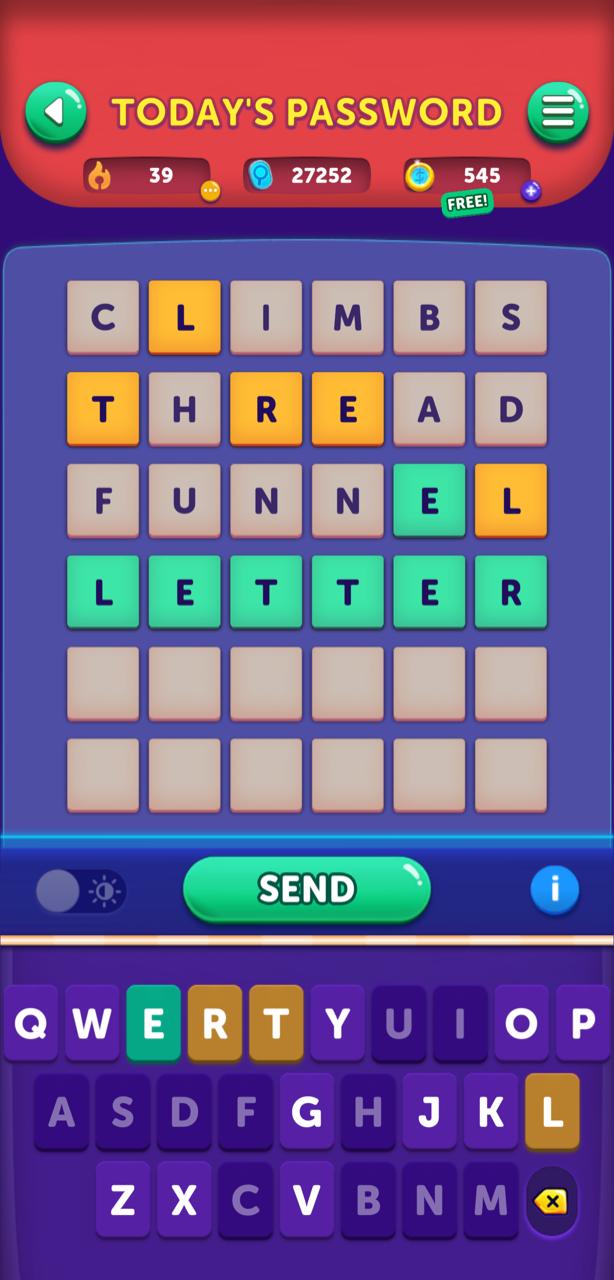
Task: Type the letter T on the keyboard
Action: (x=276, y=1023)
